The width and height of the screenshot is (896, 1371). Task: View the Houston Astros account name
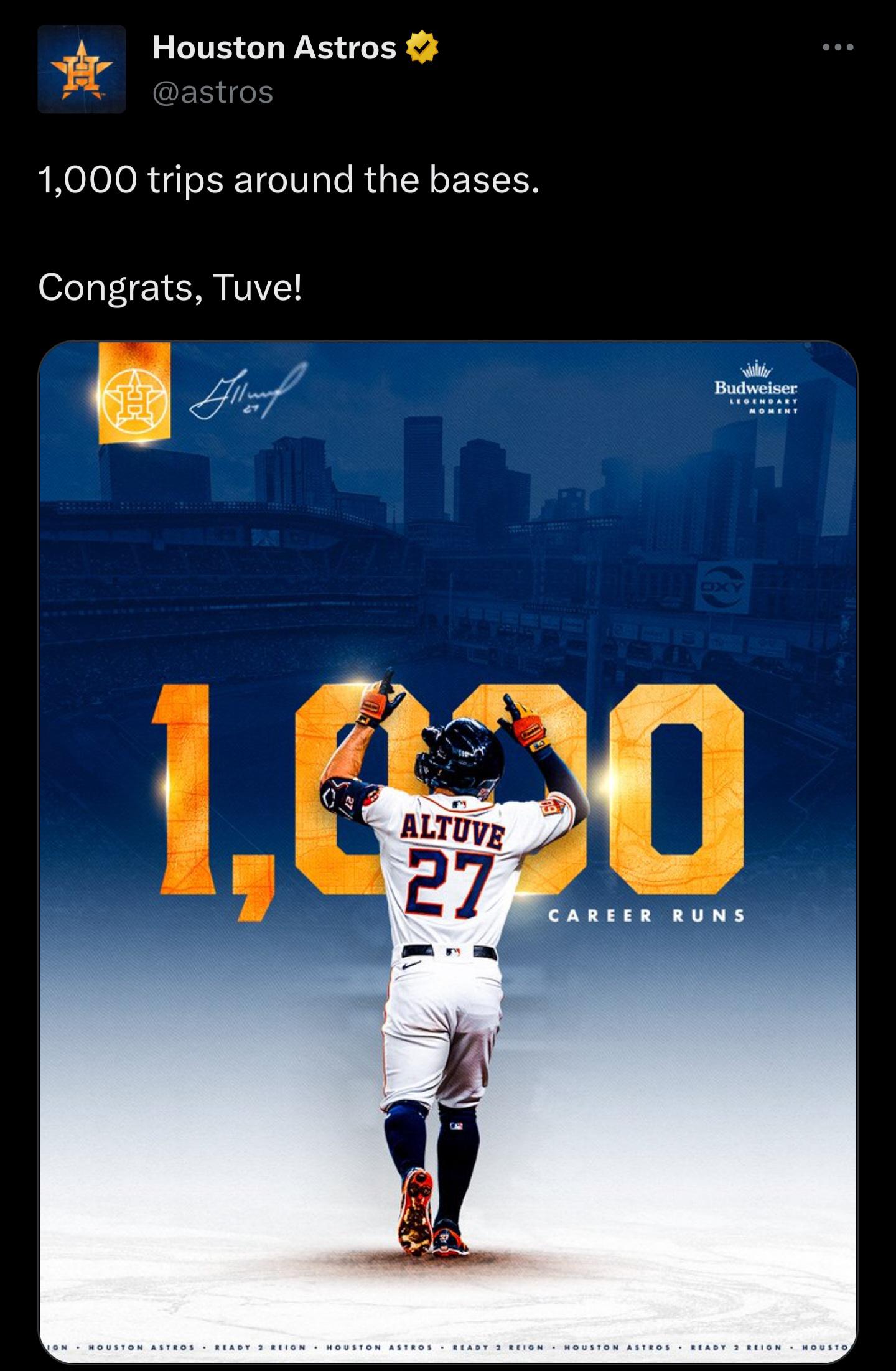[274, 47]
